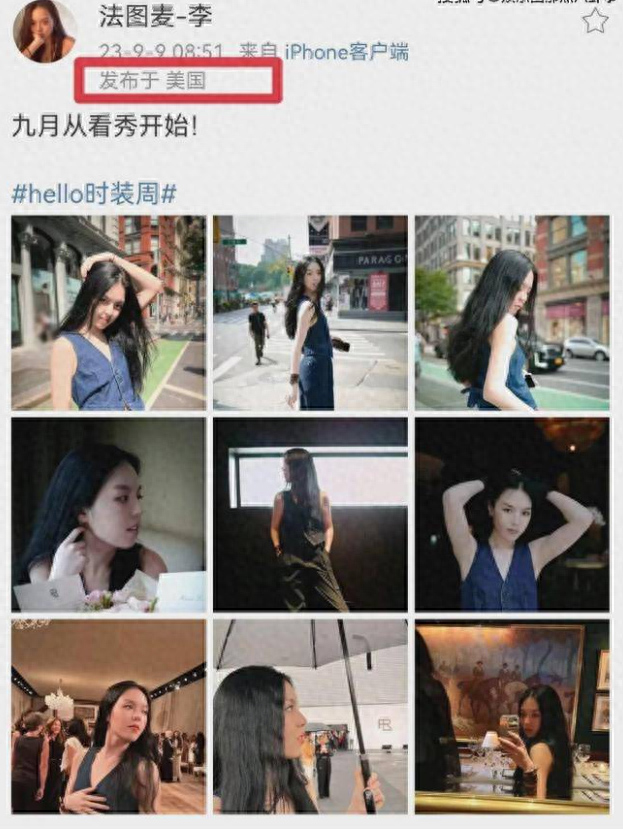The height and width of the screenshot is (834, 623).
Task: Favorite this post with the star icon
Action: pyautogui.click(x=594, y=21)
